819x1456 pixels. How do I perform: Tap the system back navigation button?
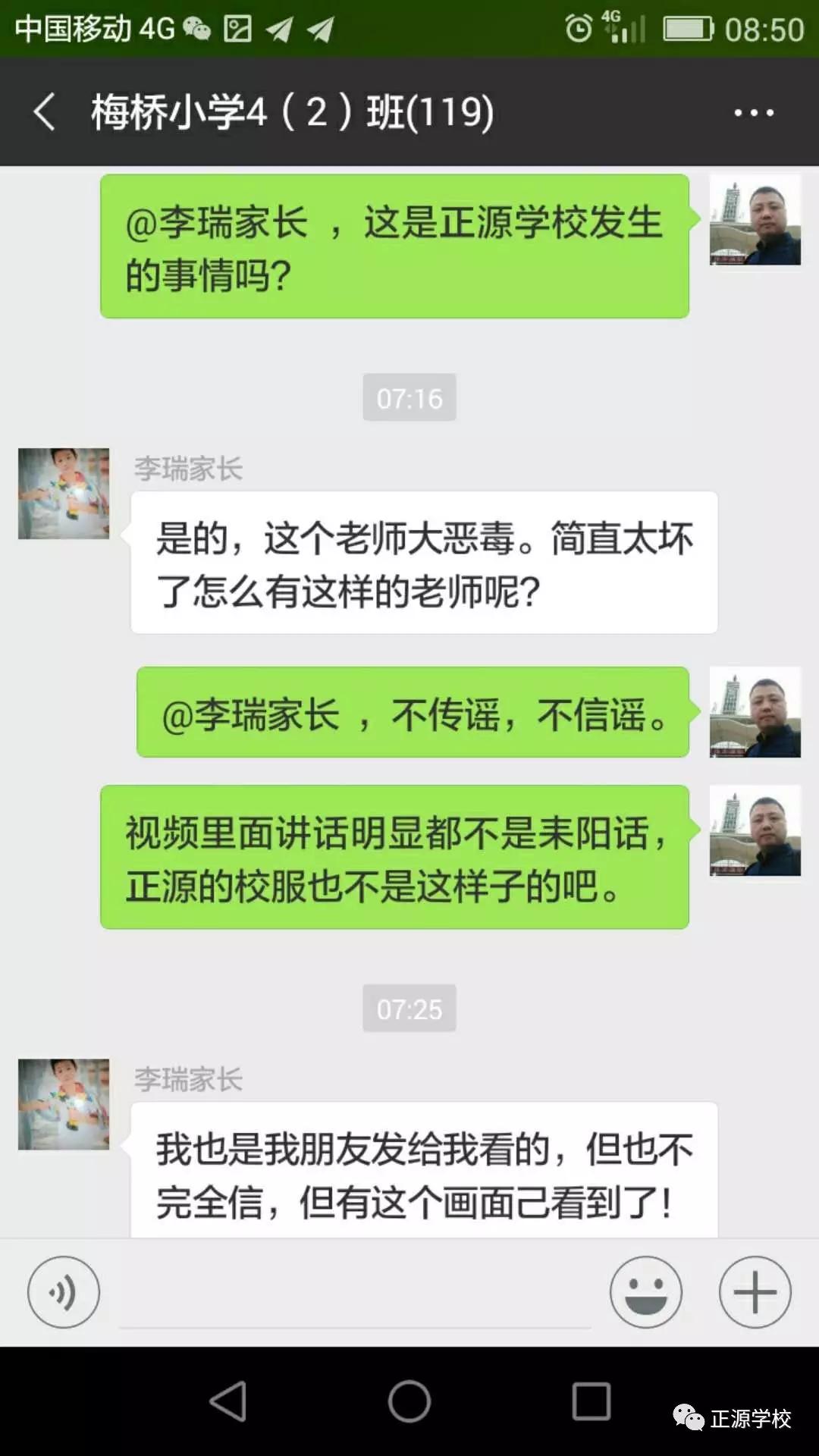(227, 1401)
